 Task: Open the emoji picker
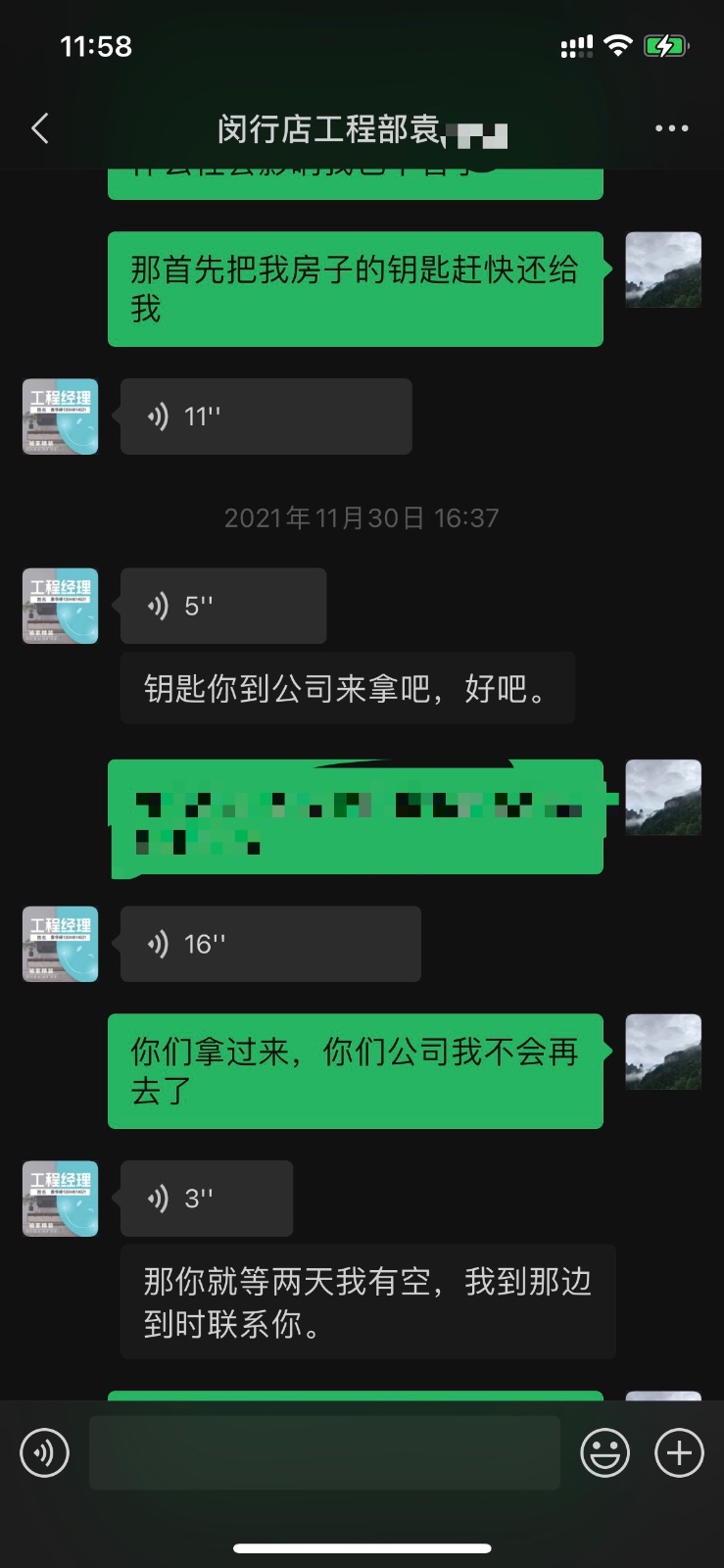[x=604, y=1452]
